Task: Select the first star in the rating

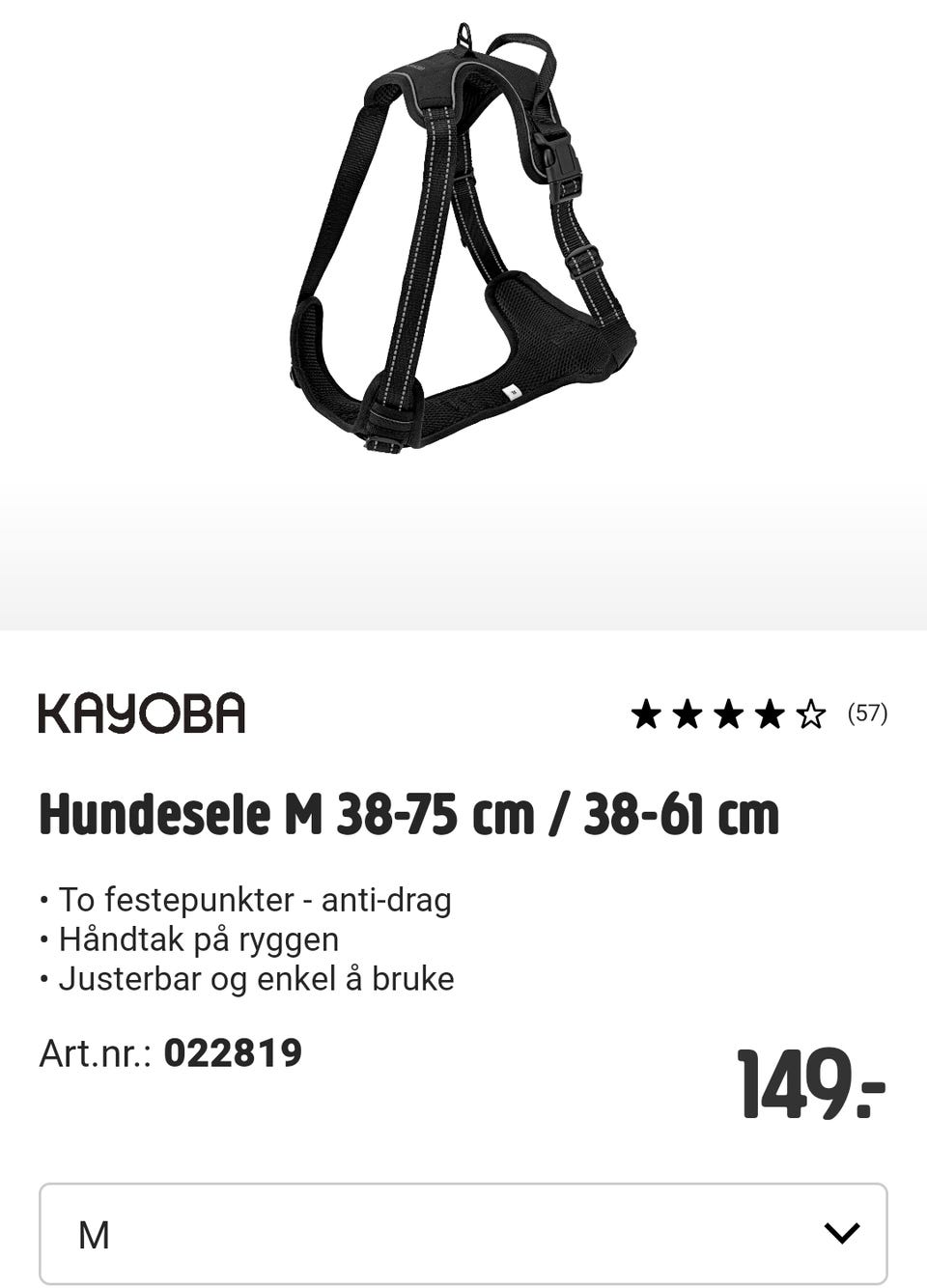Action: [645, 714]
